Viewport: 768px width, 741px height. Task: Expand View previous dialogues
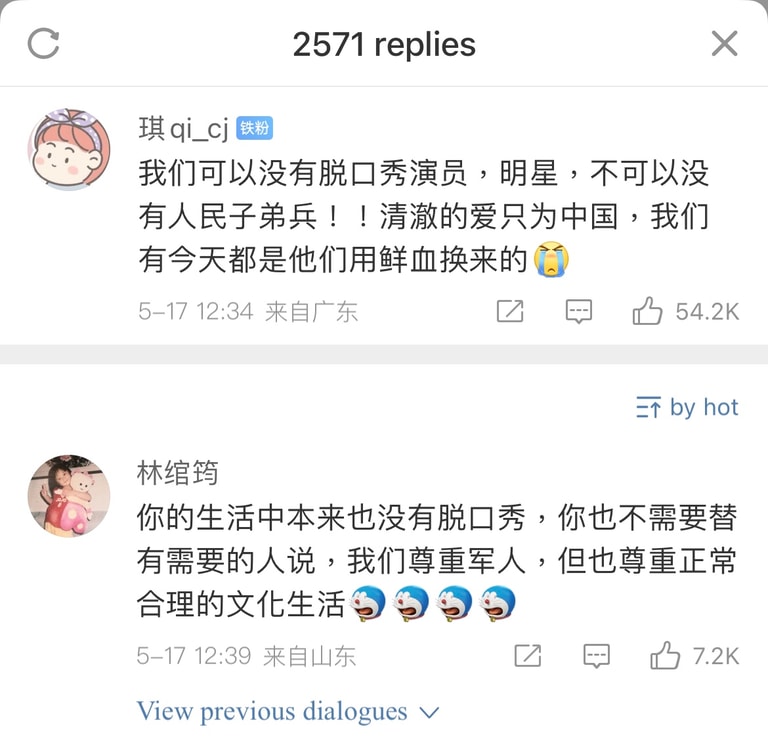[x=288, y=712]
